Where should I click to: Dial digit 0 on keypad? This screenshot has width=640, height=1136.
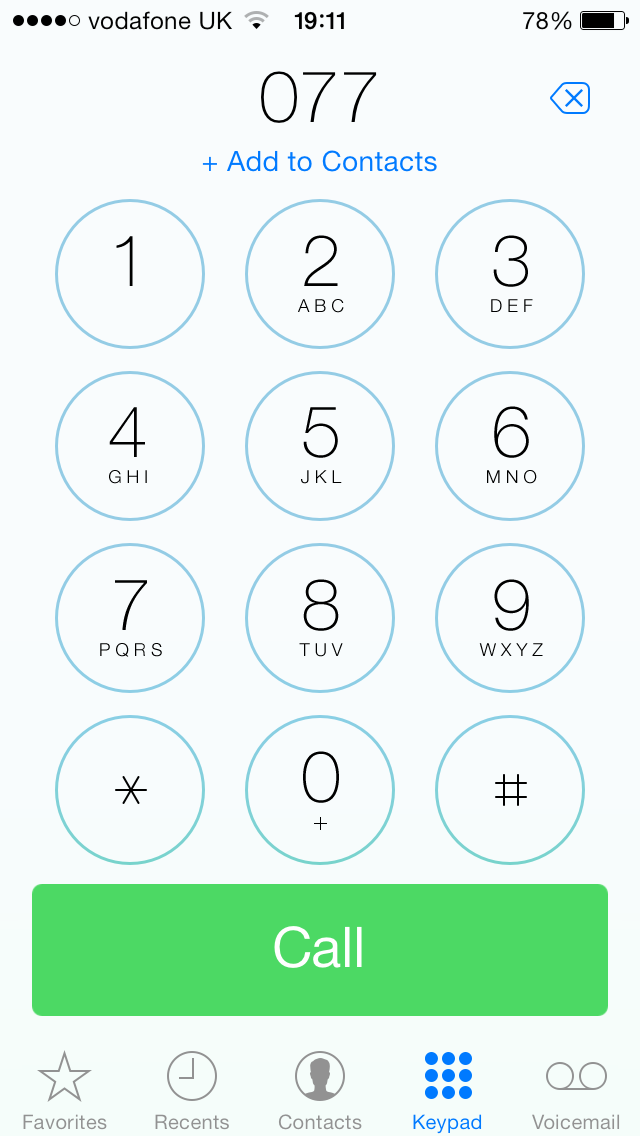click(320, 790)
